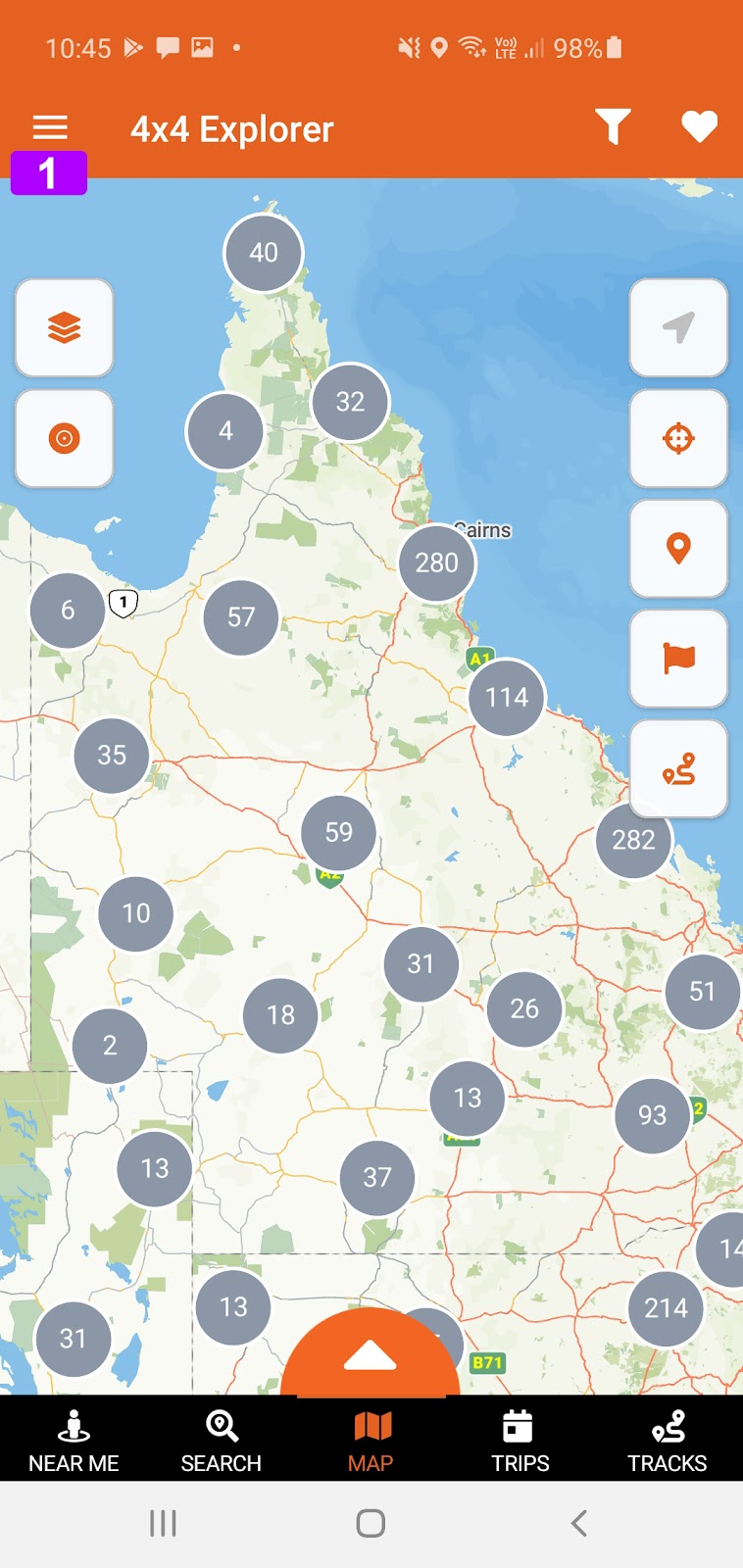Open the 214 marker cluster
The height and width of the screenshot is (1568, 743).
[x=666, y=1308]
